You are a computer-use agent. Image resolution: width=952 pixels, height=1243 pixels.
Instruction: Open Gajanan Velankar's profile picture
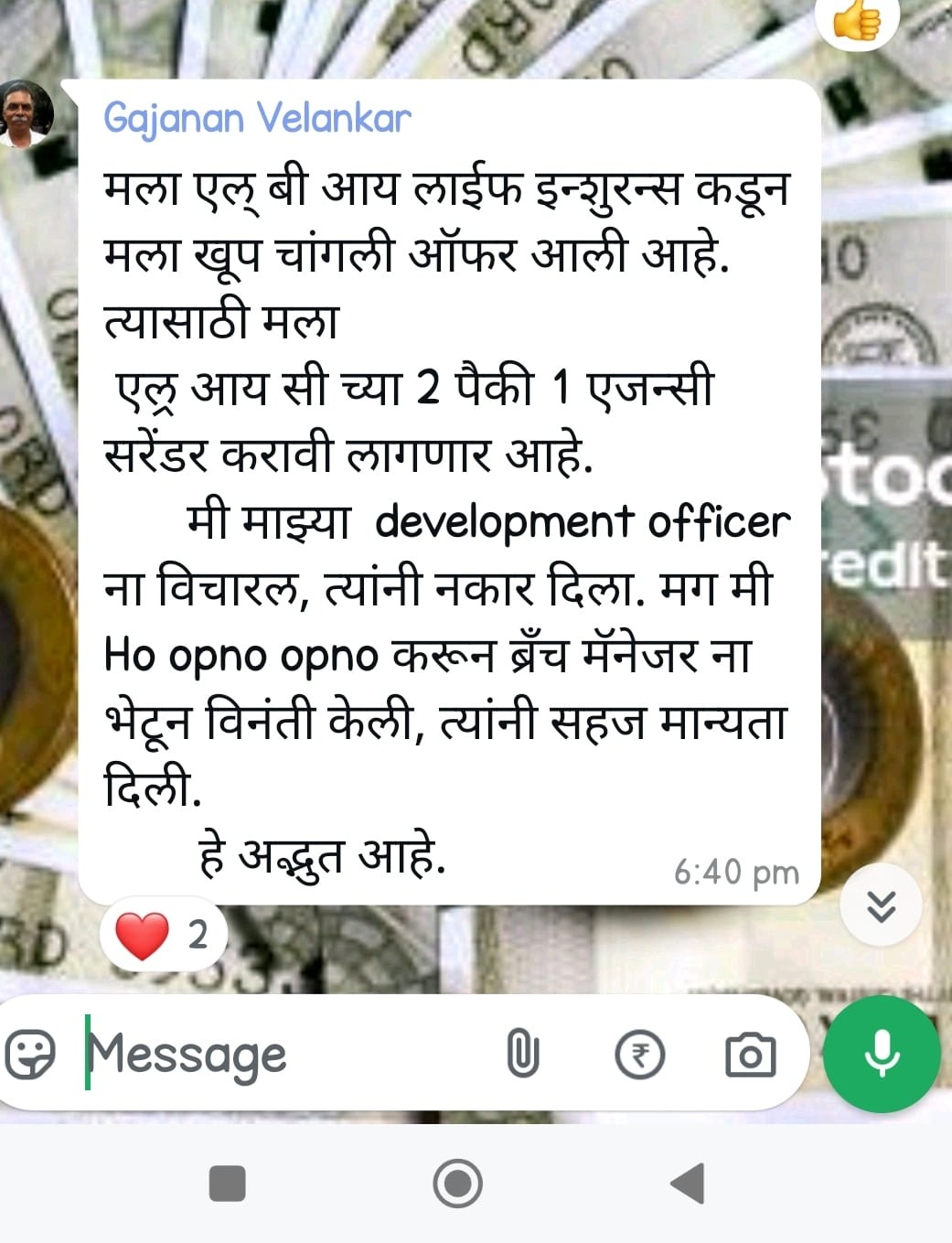[x=26, y=113]
